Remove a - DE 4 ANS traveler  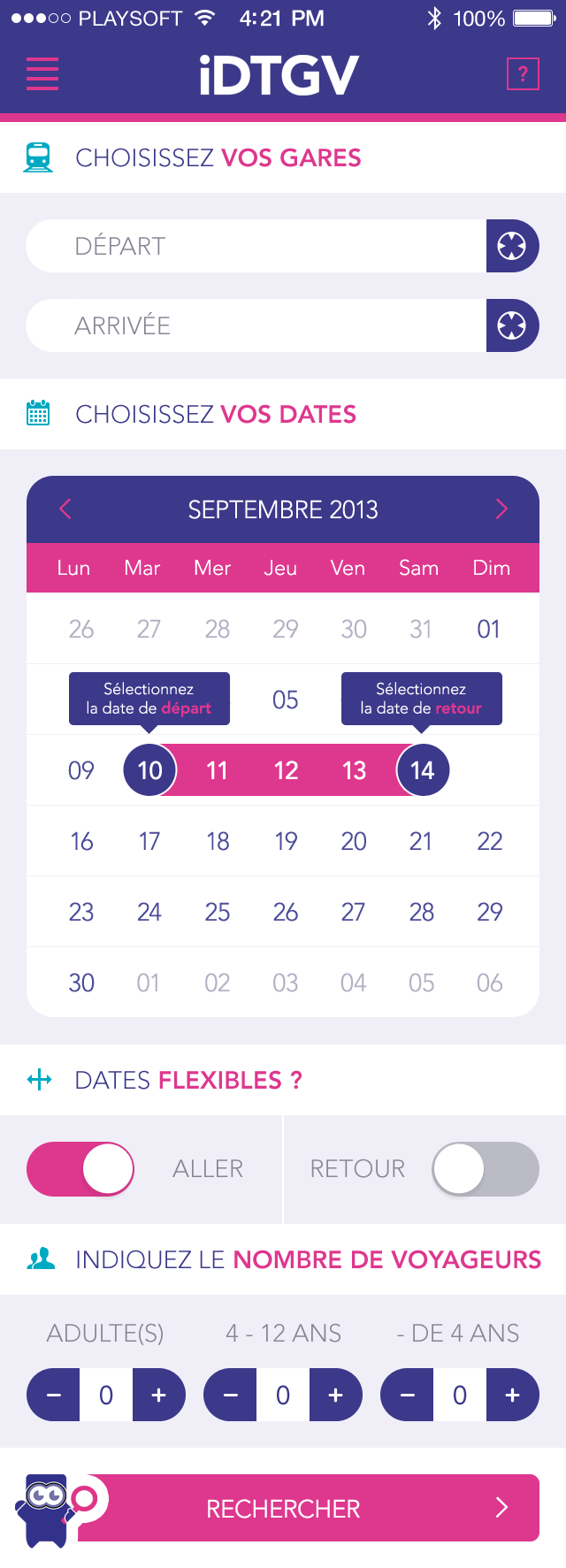coord(408,1396)
